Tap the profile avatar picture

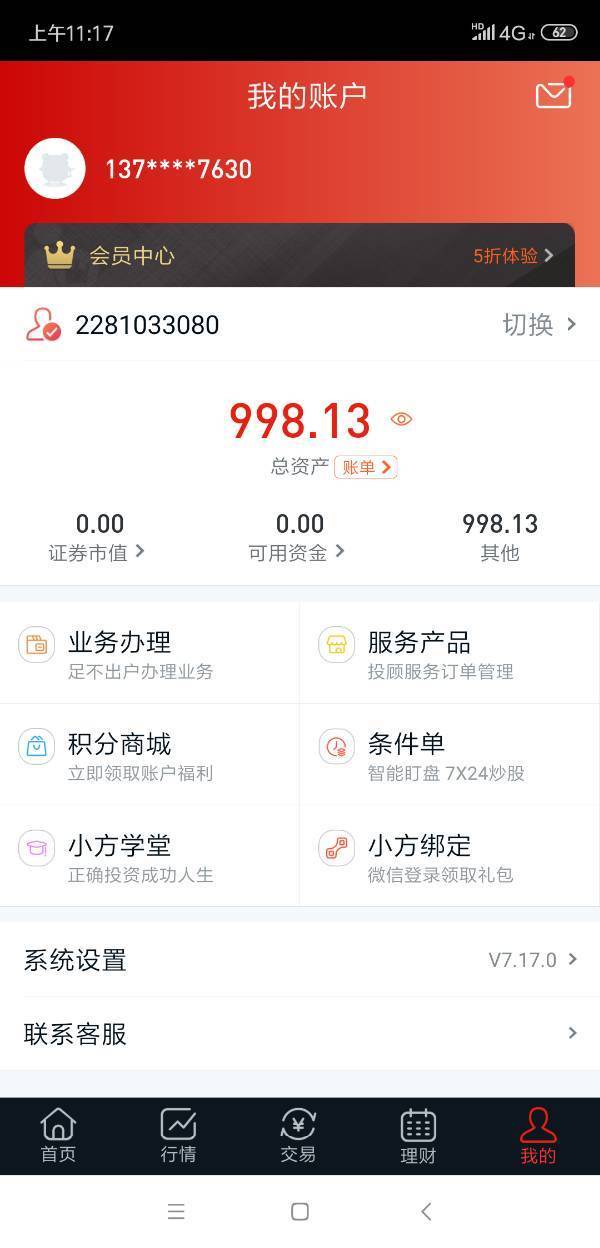click(55, 168)
